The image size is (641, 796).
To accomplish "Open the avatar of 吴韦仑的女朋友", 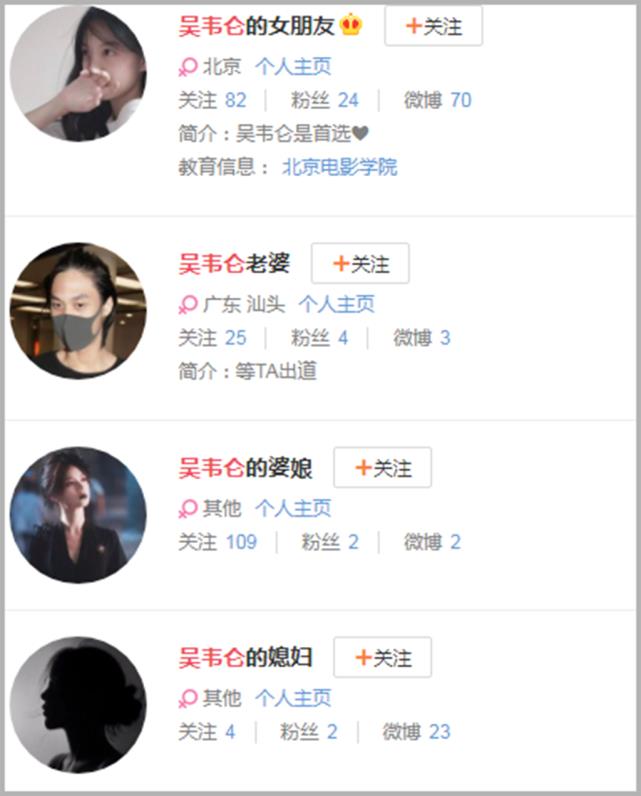I will click(78, 73).
